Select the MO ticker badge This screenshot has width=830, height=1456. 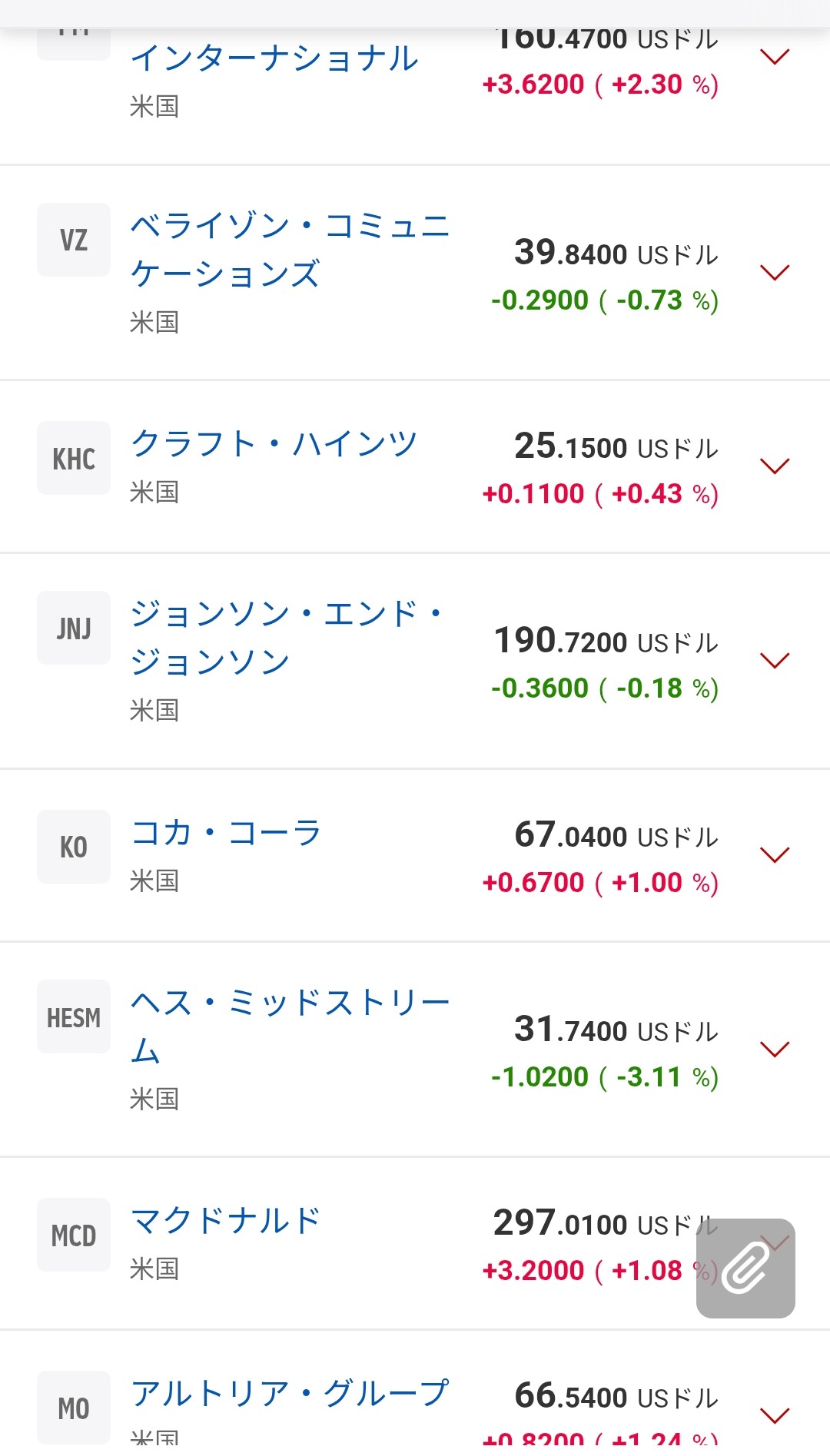point(73,1406)
